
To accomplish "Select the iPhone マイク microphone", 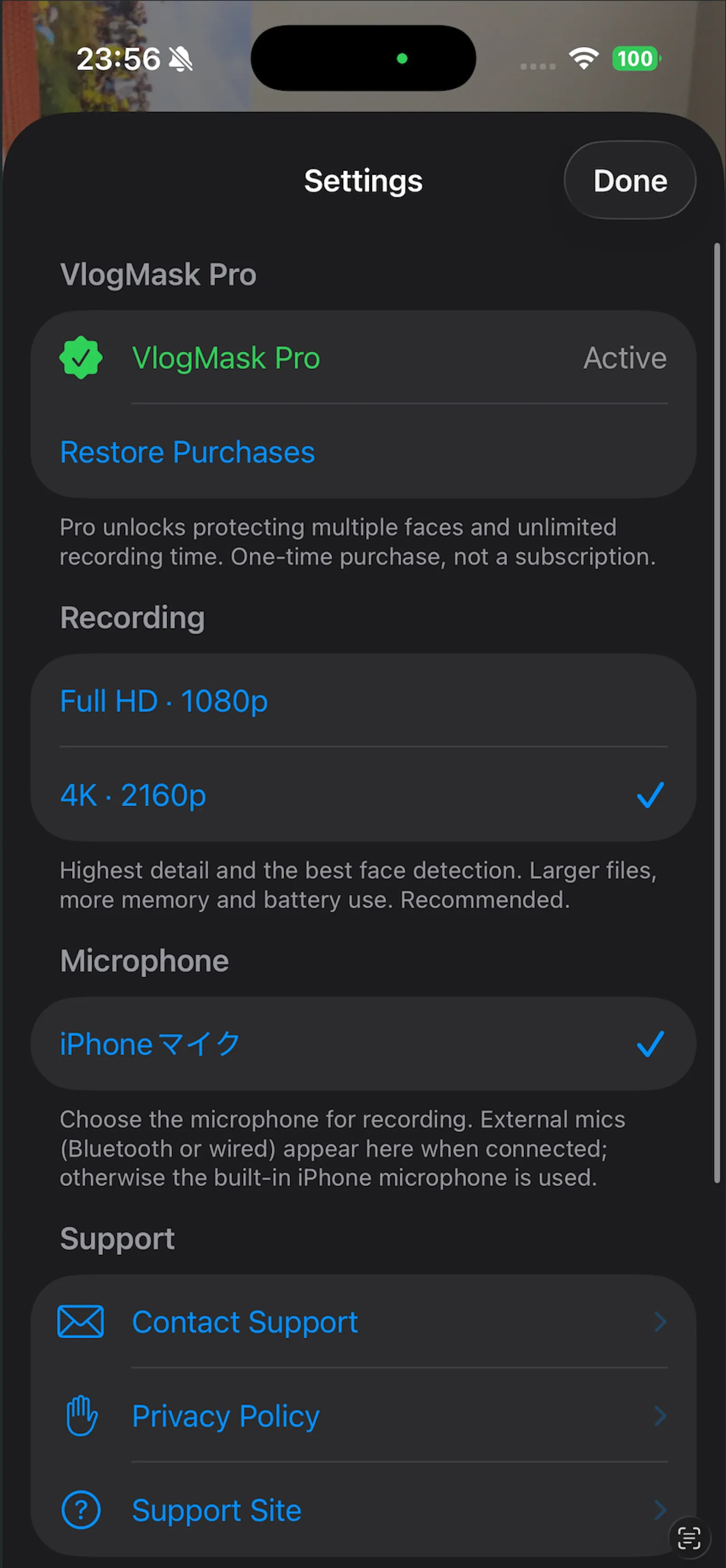I will click(x=363, y=1044).
